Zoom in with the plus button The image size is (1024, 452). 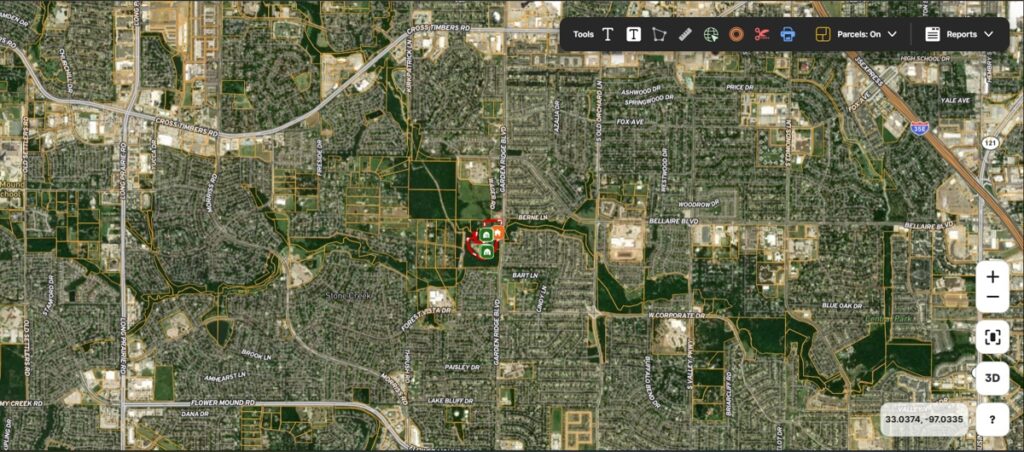click(992, 277)
